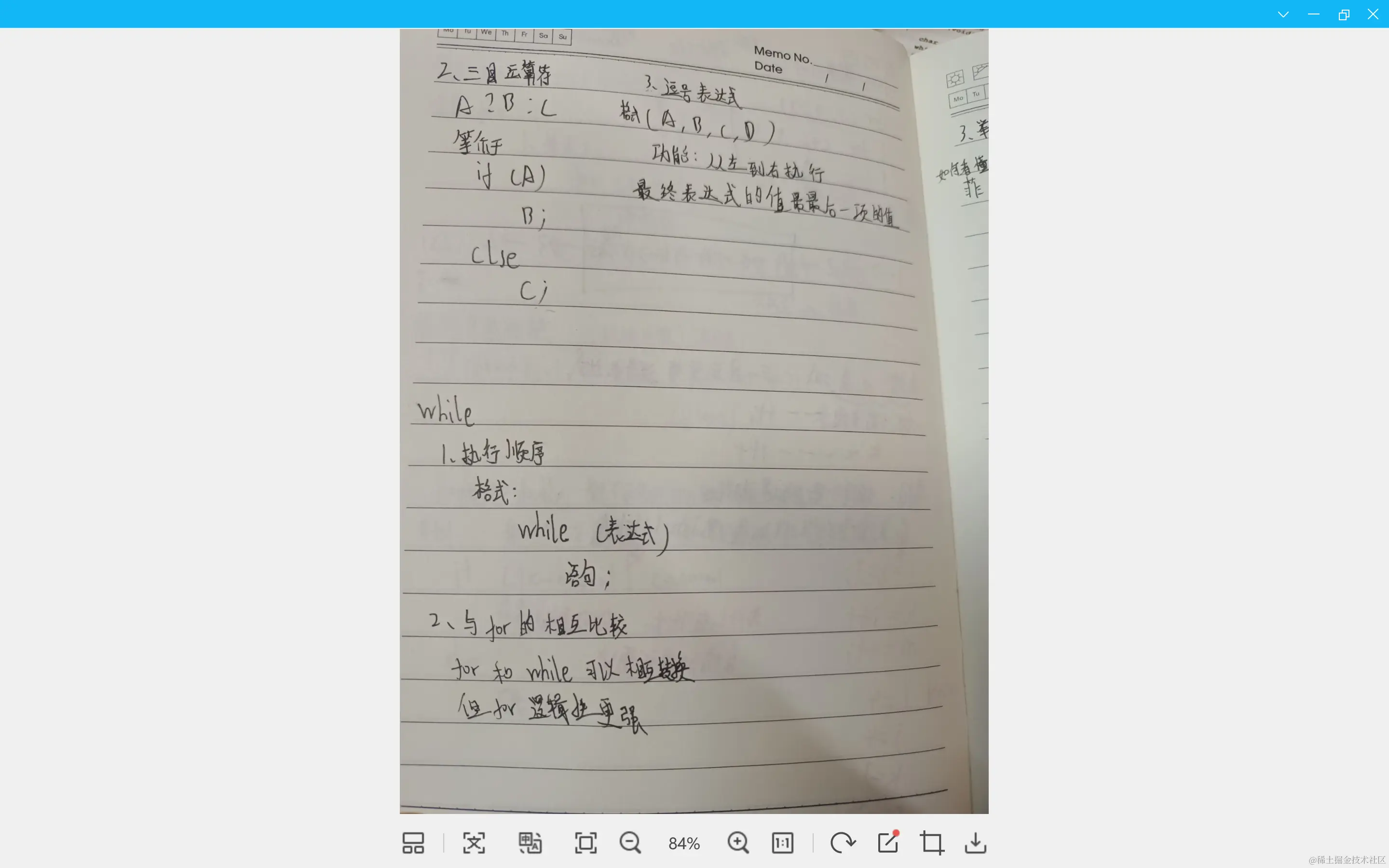Show image at 1:1 actual size
Screen dimensions: 1389x868
click(782, 843)
